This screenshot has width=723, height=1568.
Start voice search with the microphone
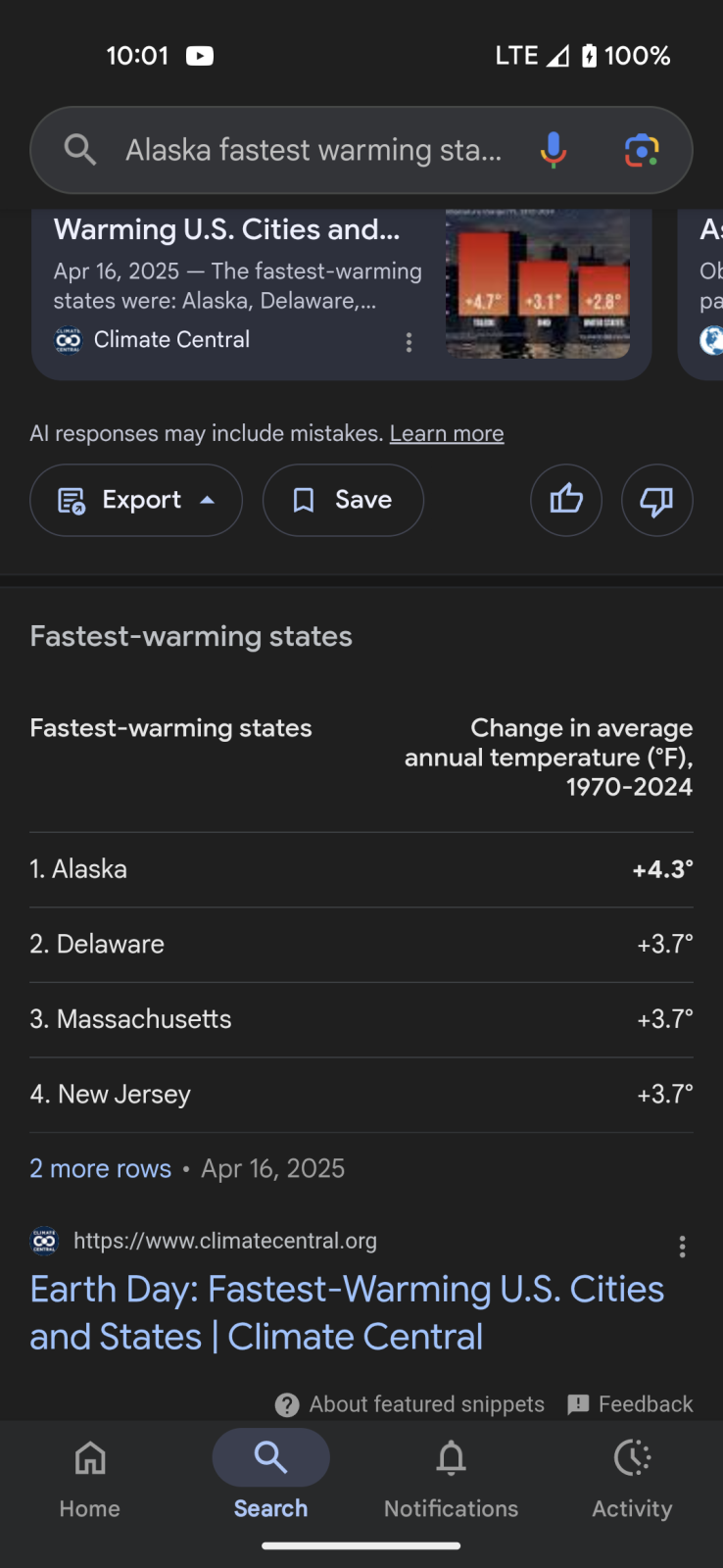[554, 150]
